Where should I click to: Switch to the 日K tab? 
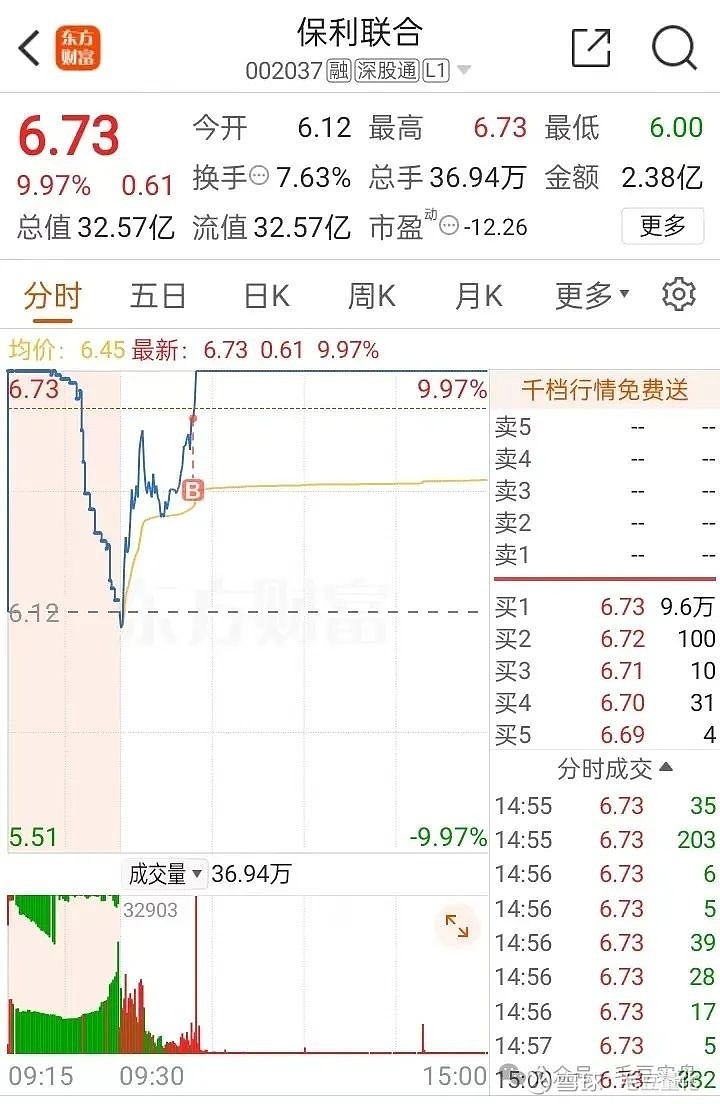coord(264,293)
